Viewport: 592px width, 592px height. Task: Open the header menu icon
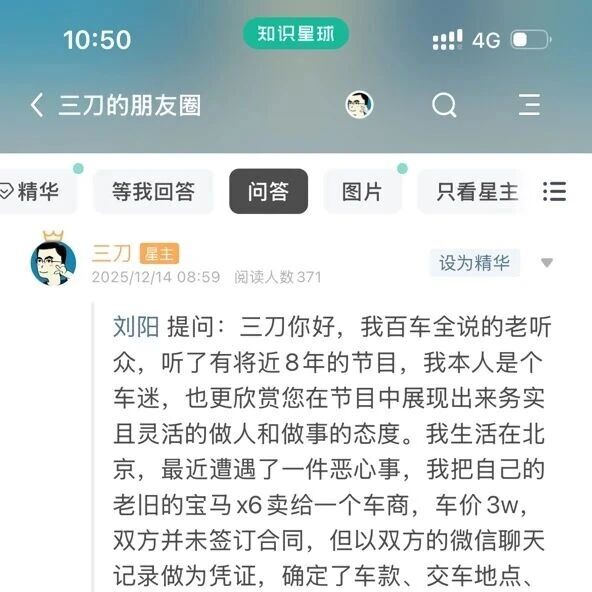tap(529, 105)
